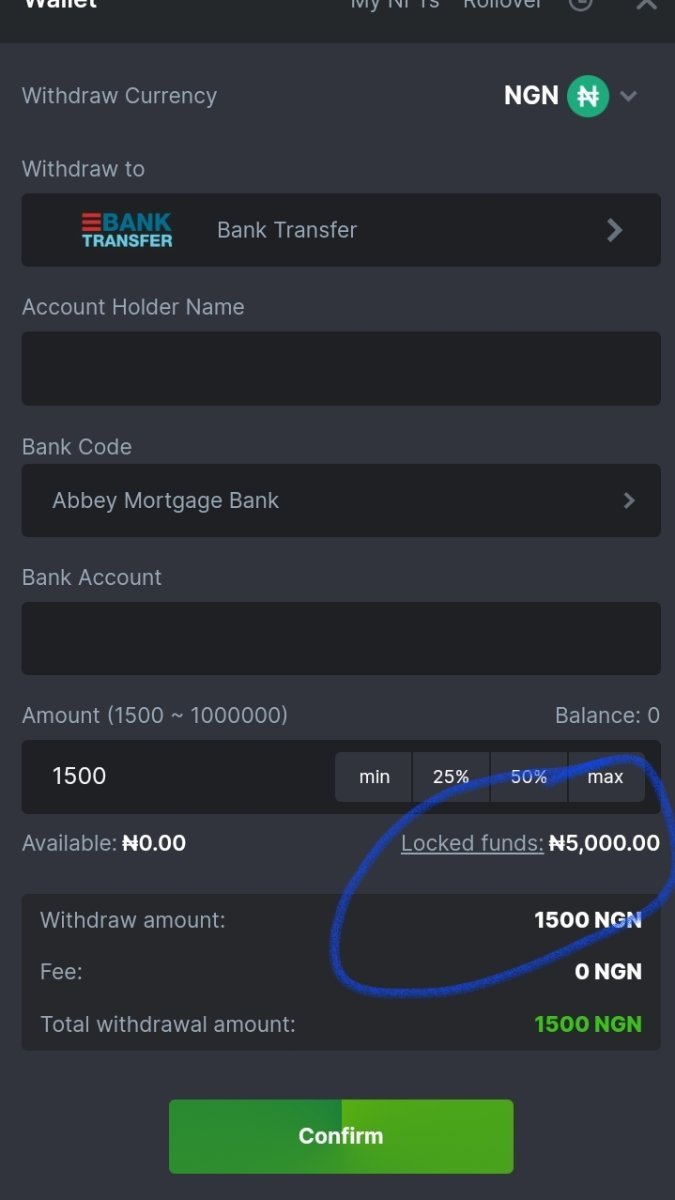Confirm the withdrawal
Viewport: 675px width, 1200px height.
(x=340, y=1136)
